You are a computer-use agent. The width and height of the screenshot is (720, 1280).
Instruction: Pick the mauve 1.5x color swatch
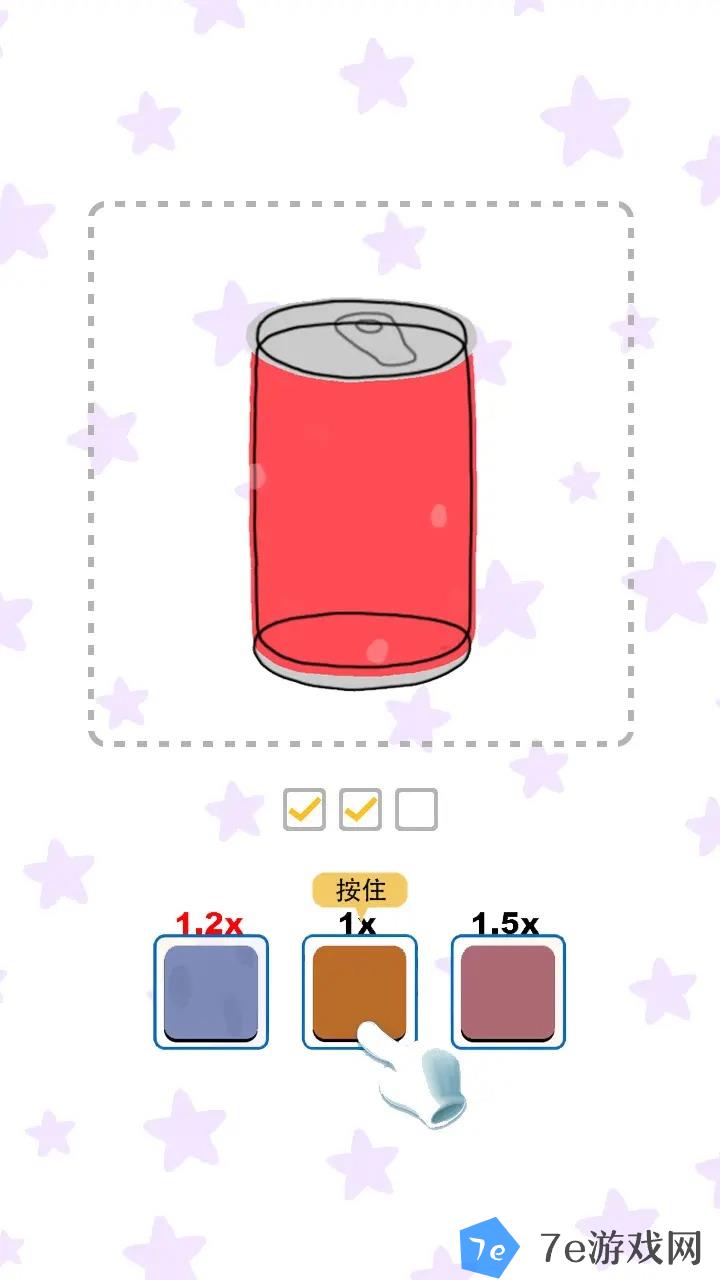(508, 992)
